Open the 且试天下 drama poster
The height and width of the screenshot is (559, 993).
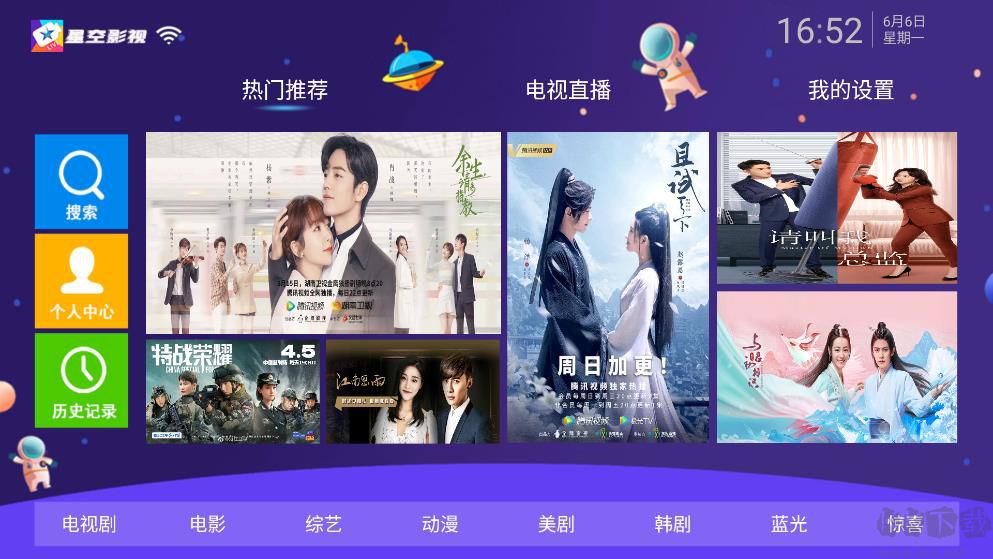[607, 287]
